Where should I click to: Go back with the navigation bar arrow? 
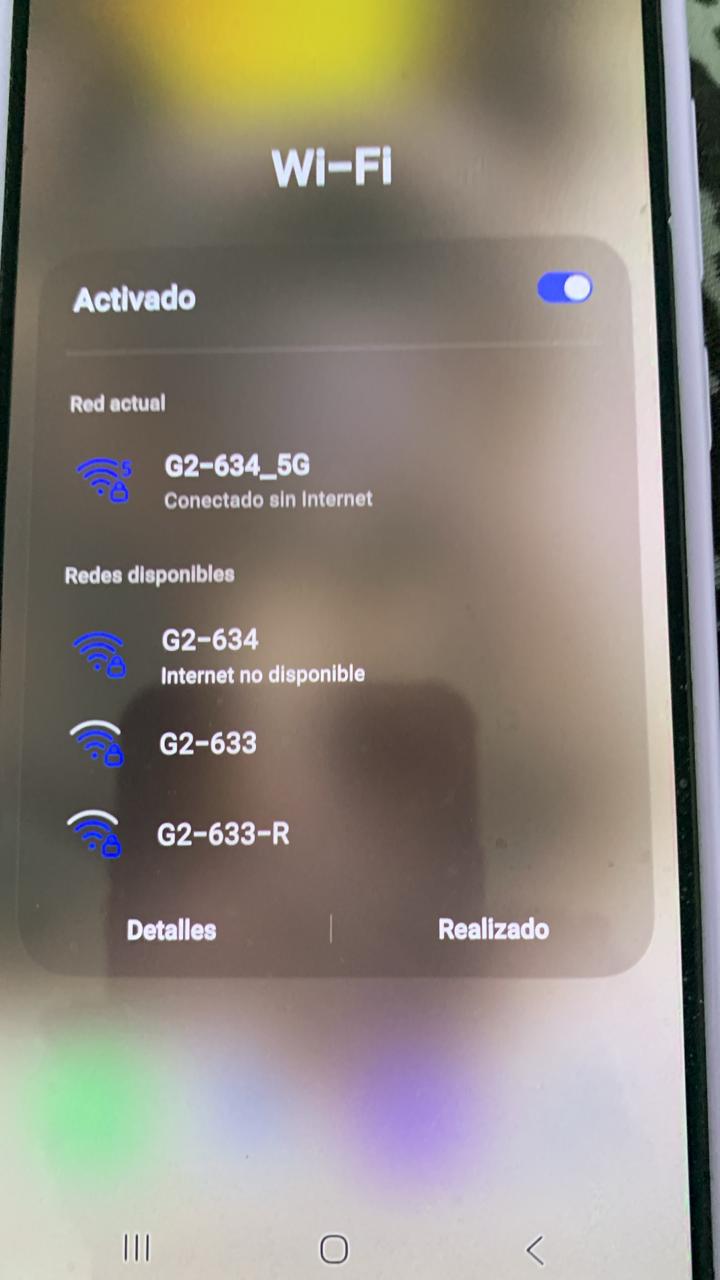535,1248
